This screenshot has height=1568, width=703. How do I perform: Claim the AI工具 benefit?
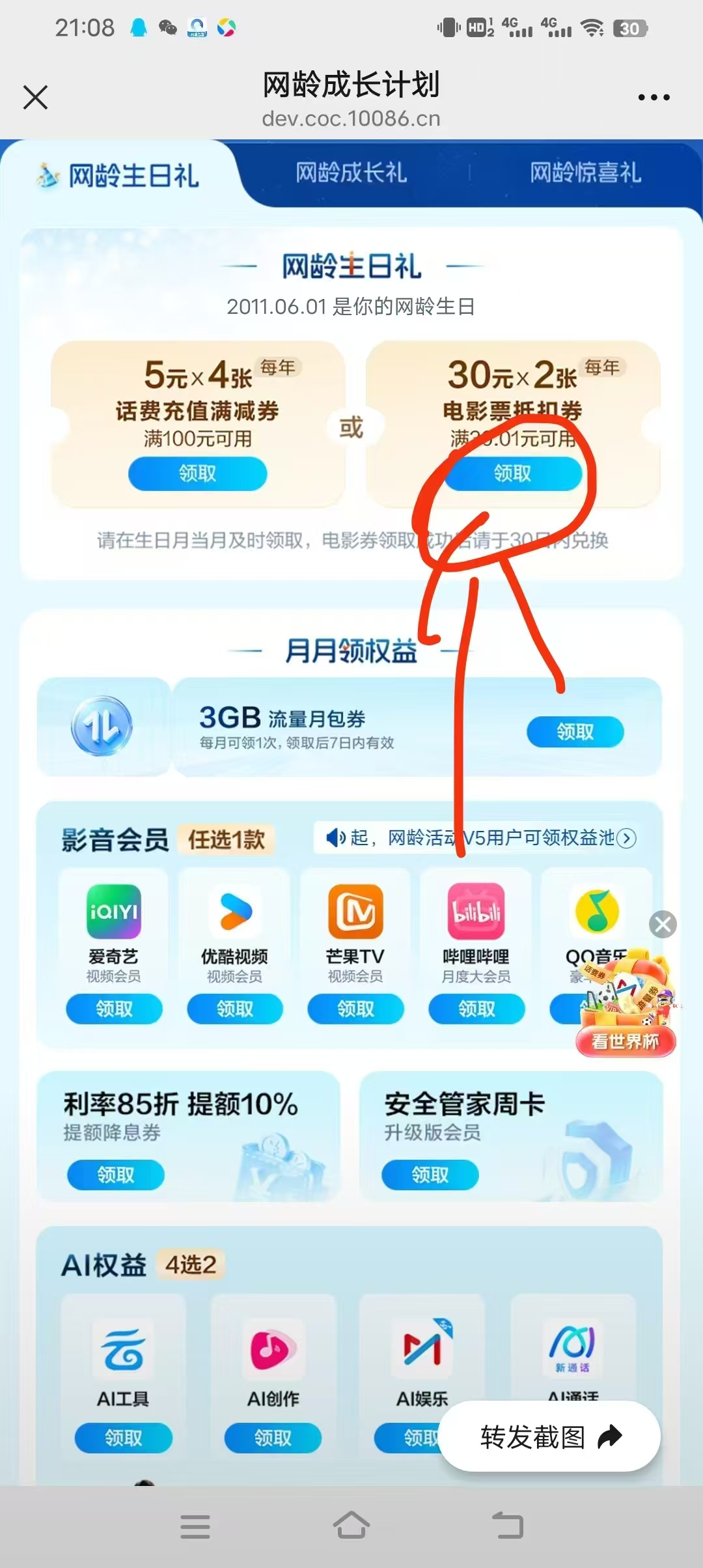[x=123, y=1438]
